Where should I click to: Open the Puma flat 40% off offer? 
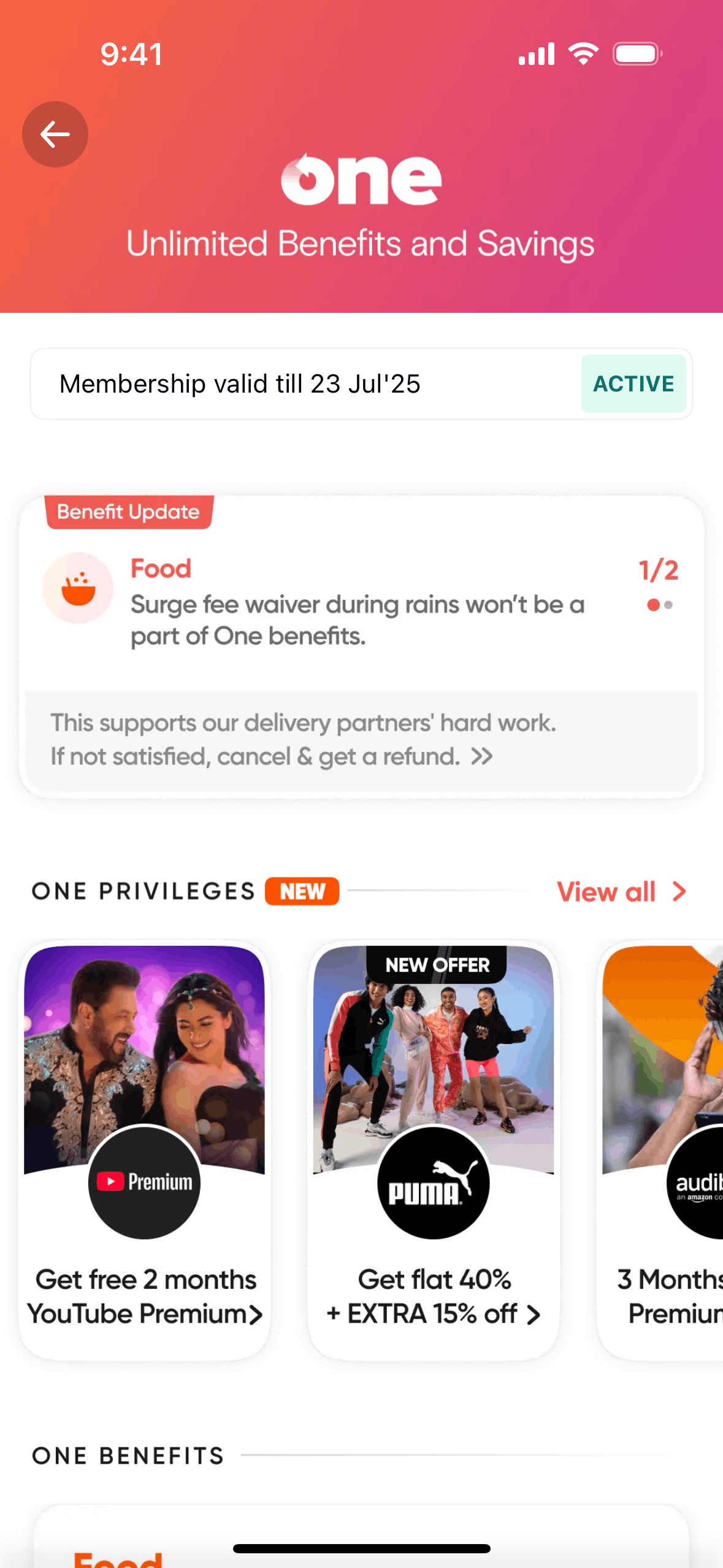click(433, 1150)
